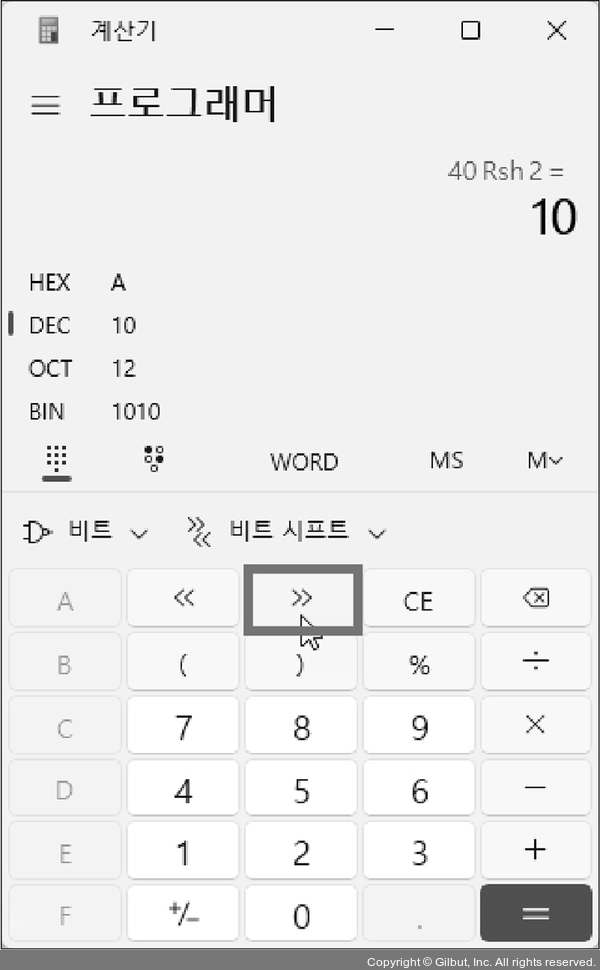Open the hamburger navigation menu

point(45,106)
